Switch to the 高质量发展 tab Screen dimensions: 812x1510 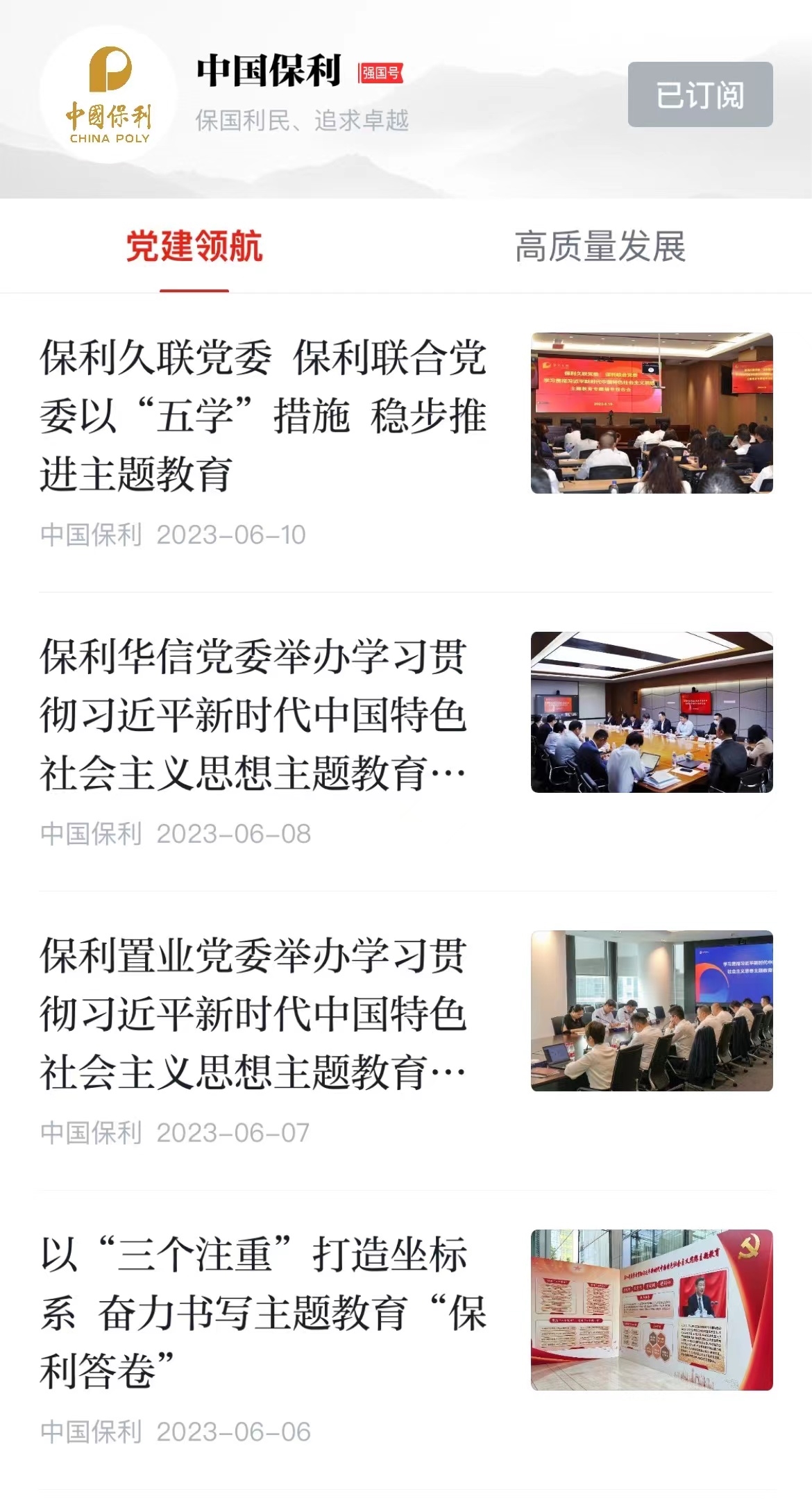pos(600,247)
